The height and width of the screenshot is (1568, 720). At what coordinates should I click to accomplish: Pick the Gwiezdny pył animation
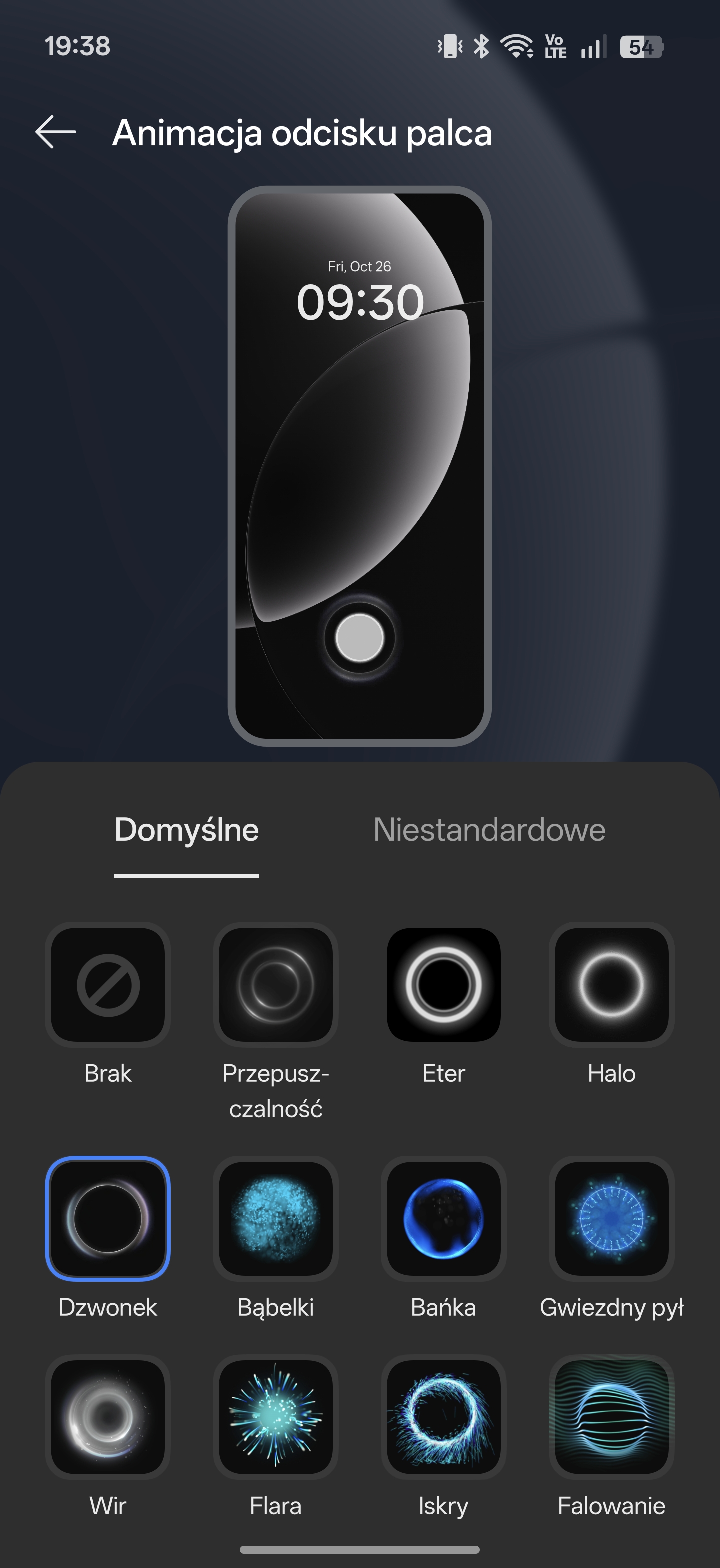611,1218
